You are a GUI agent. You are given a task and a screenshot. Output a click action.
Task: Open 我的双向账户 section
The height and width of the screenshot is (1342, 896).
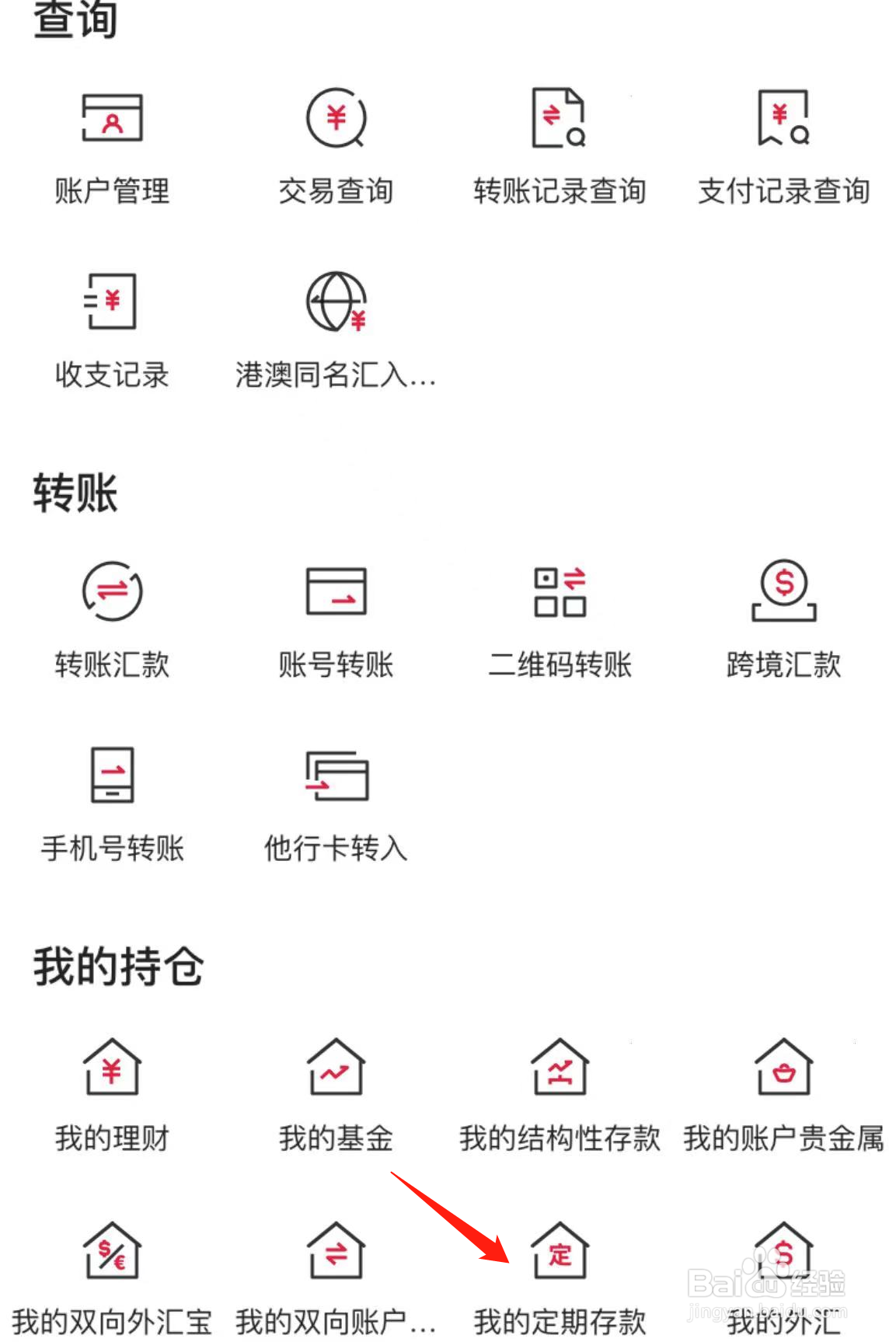(x=336, y=1282)
